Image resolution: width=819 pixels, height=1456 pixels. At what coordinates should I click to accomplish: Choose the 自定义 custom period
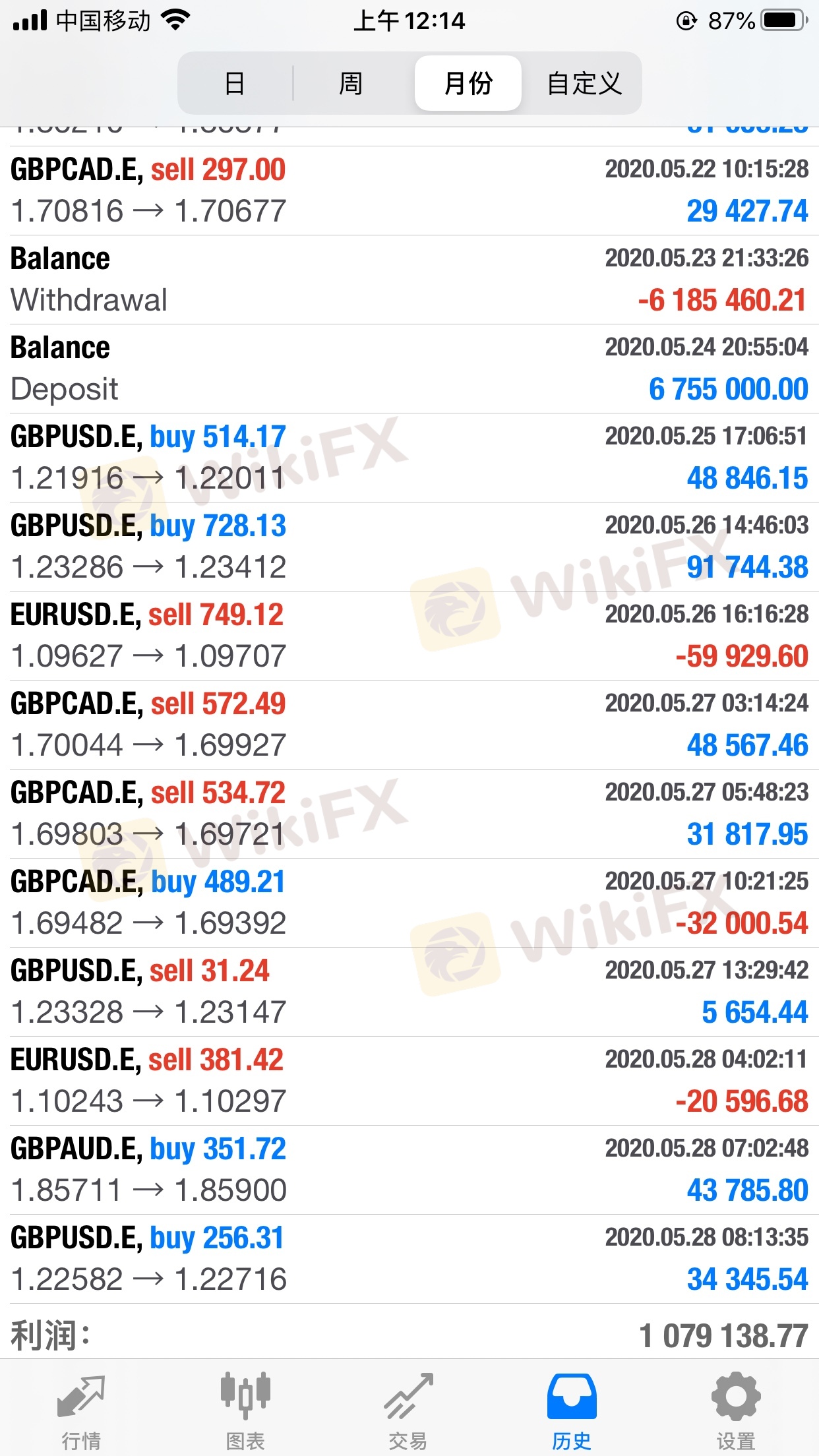pyautogui.click(x=584, y=84)
